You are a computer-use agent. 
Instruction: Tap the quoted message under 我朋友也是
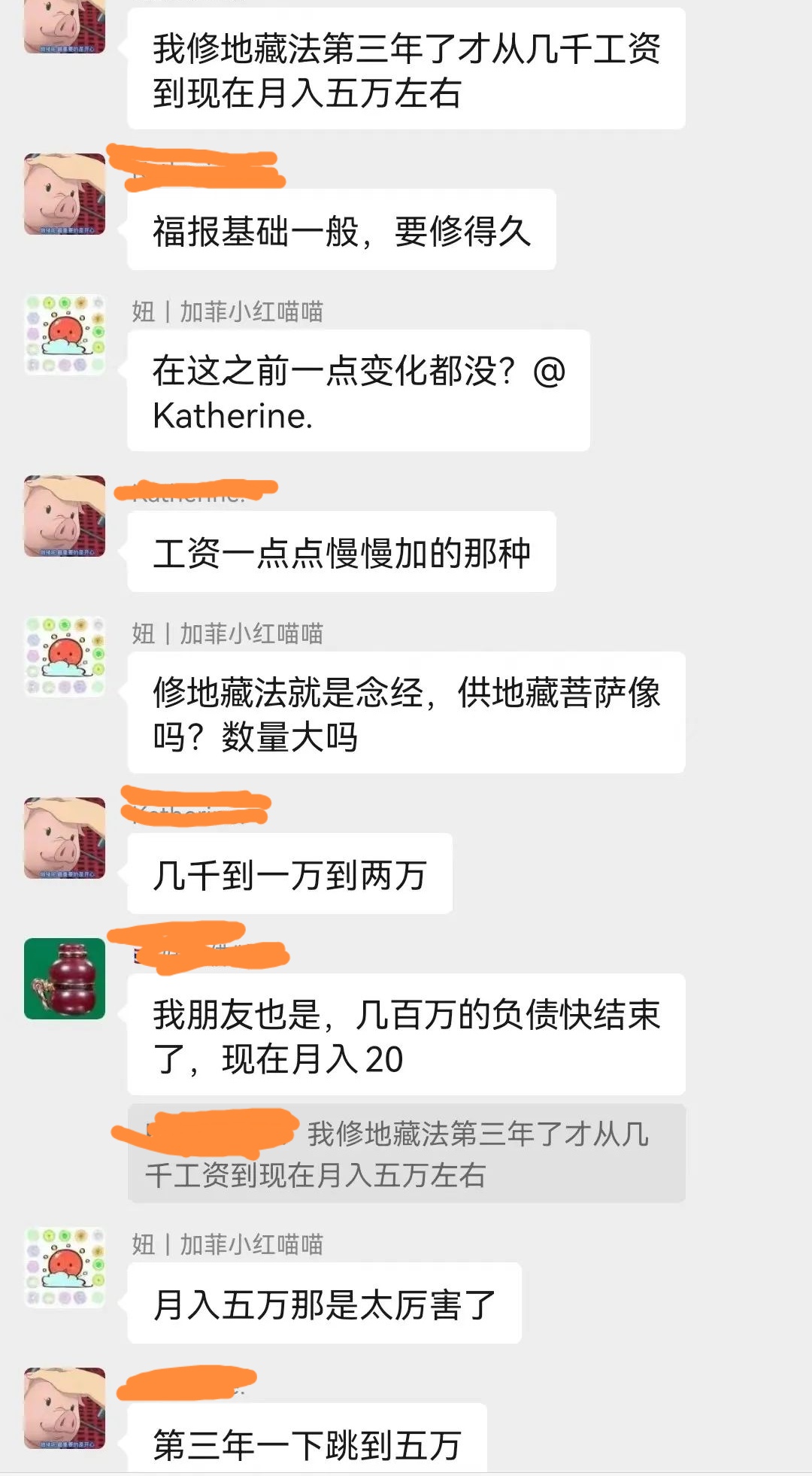point(406,1153)
